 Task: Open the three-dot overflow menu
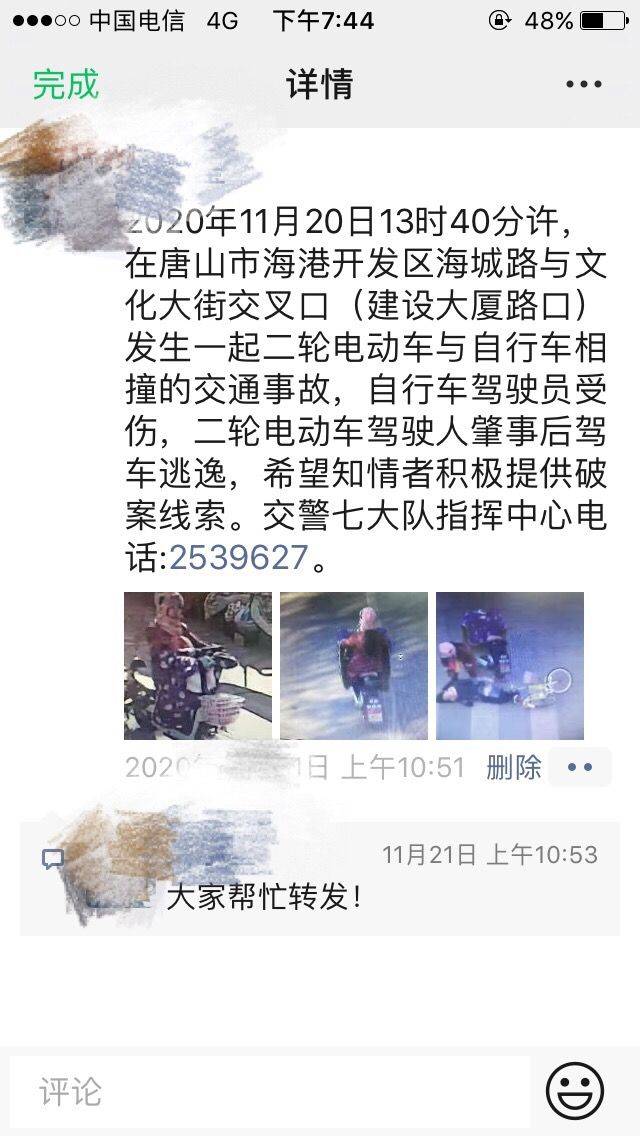(x=583, y=84)
